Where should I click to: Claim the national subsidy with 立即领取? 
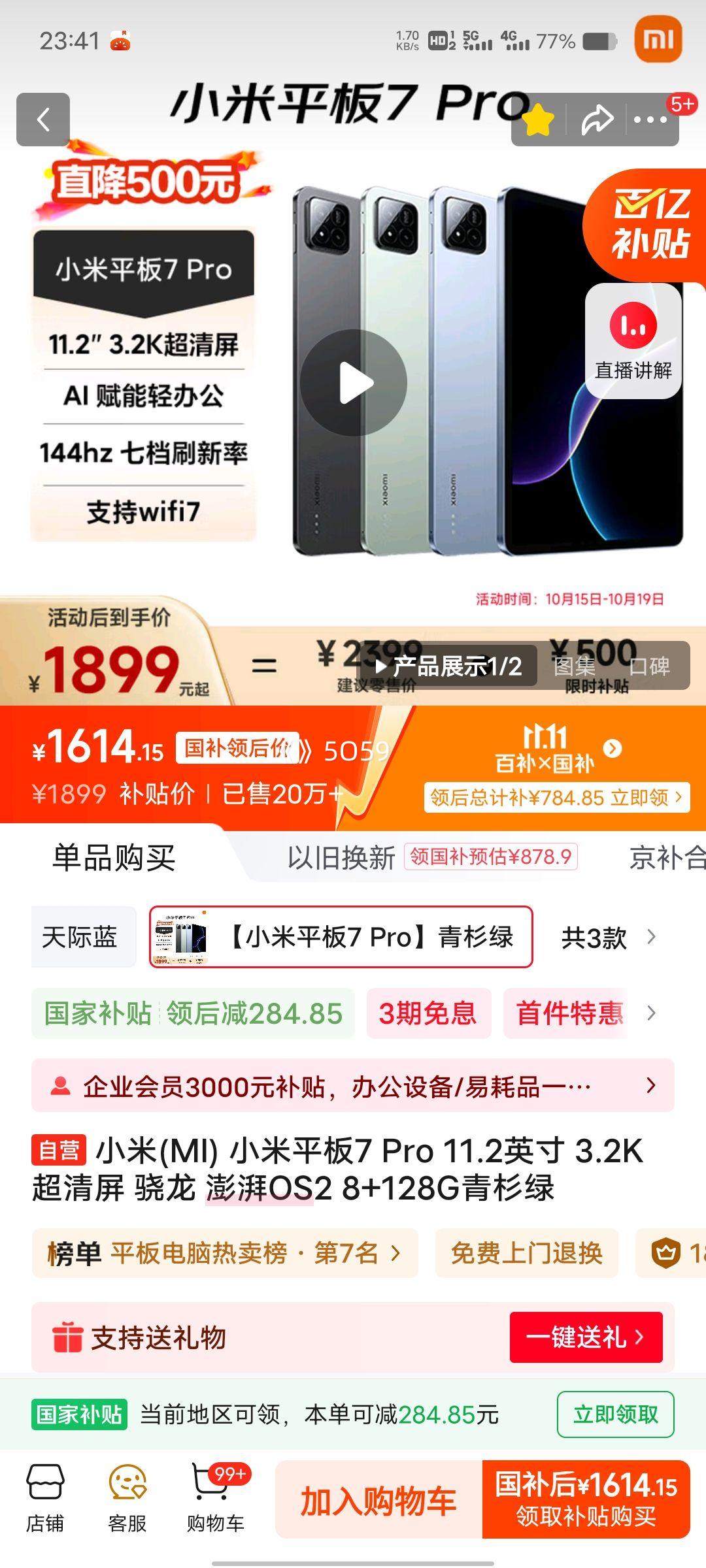coord(614,1414)
